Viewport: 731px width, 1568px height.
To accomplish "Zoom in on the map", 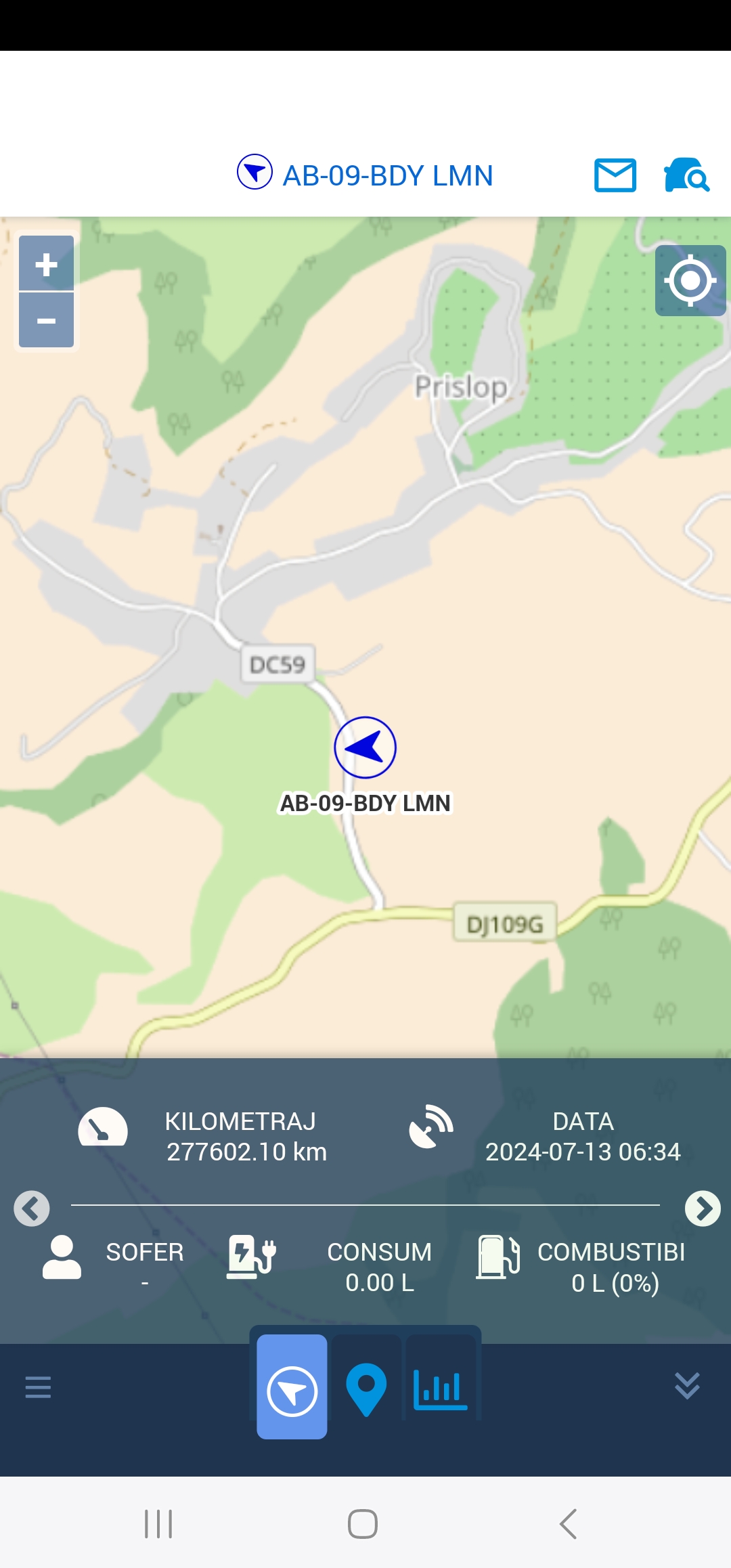I will point(46,264).
